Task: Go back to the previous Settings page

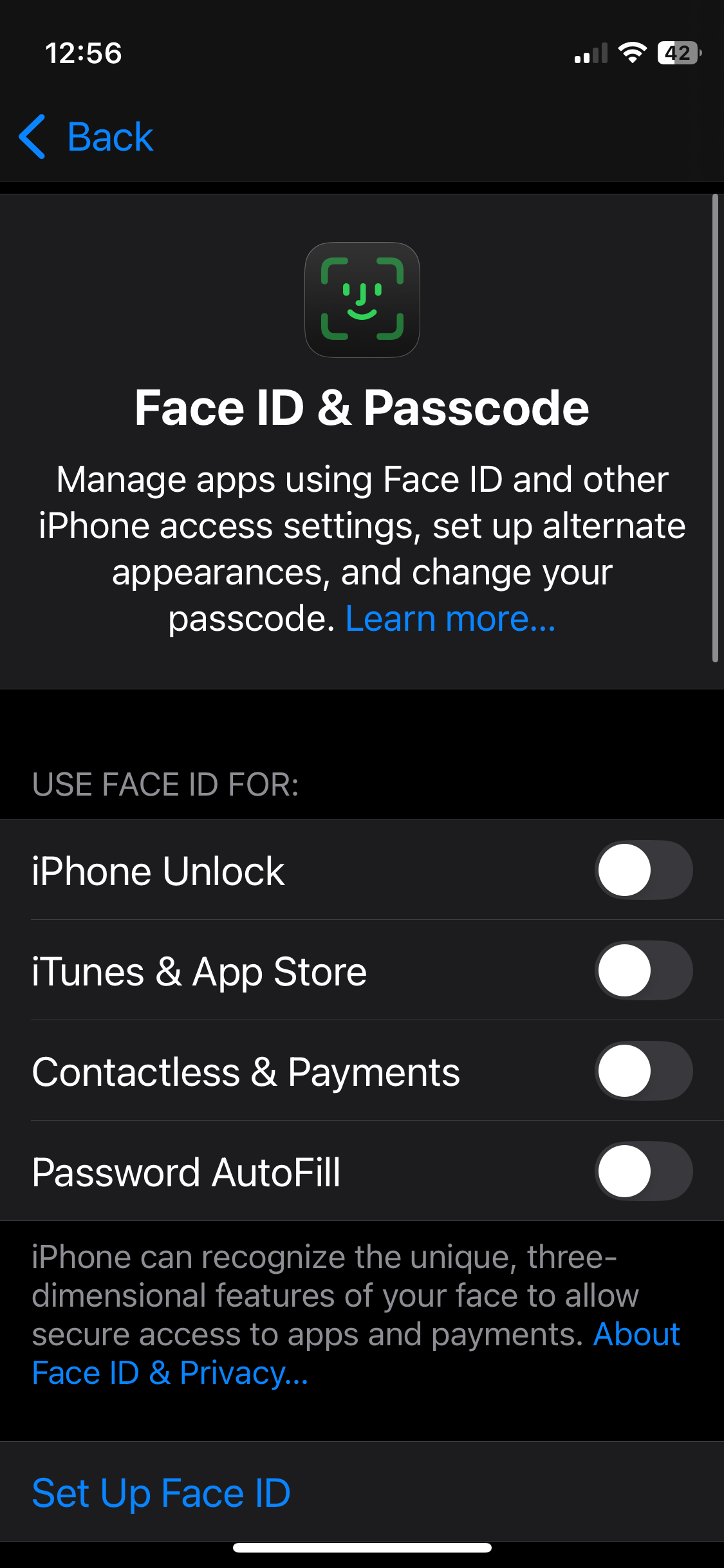Action: coord(87,137)
